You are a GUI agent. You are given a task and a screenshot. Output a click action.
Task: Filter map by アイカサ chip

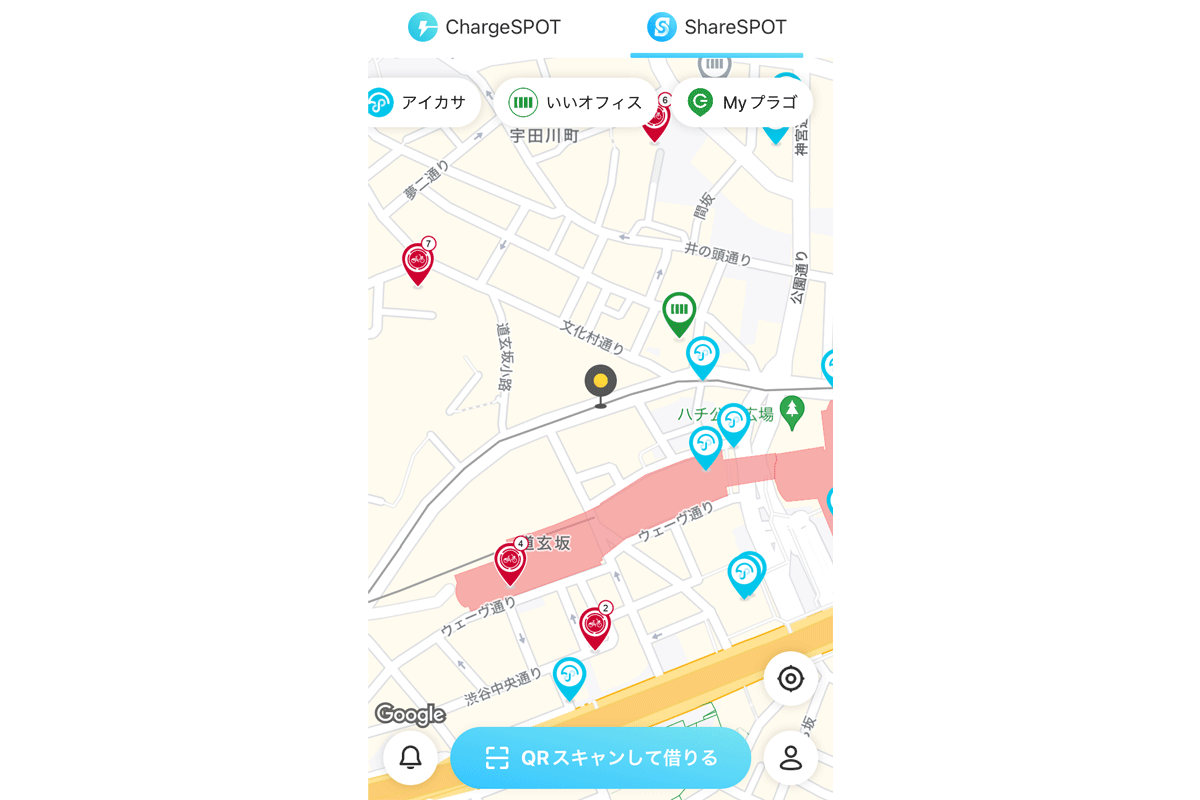tap(420, 102)
